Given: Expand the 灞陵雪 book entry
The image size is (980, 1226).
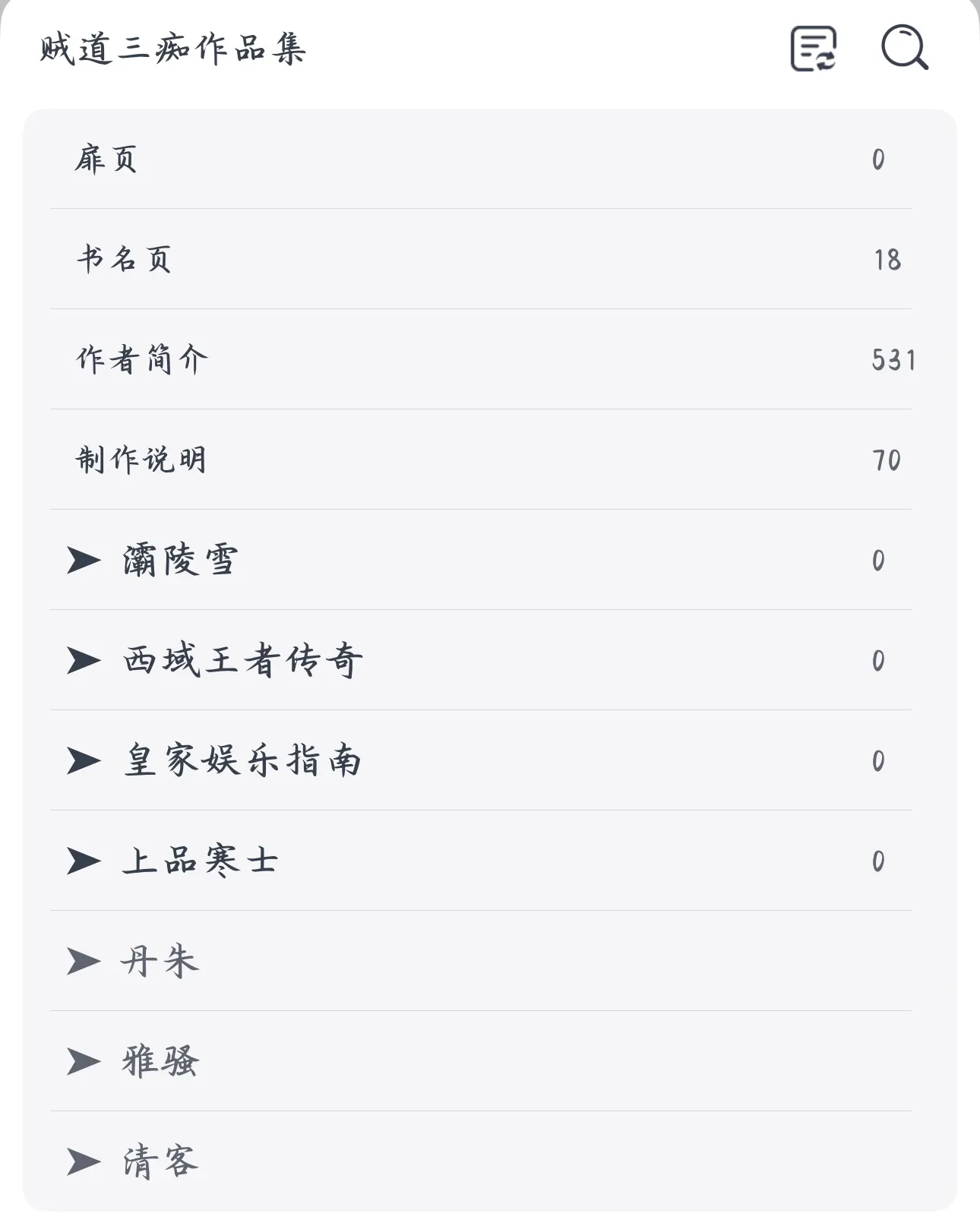Looking at the screenshot, I should tap(84, 561).
